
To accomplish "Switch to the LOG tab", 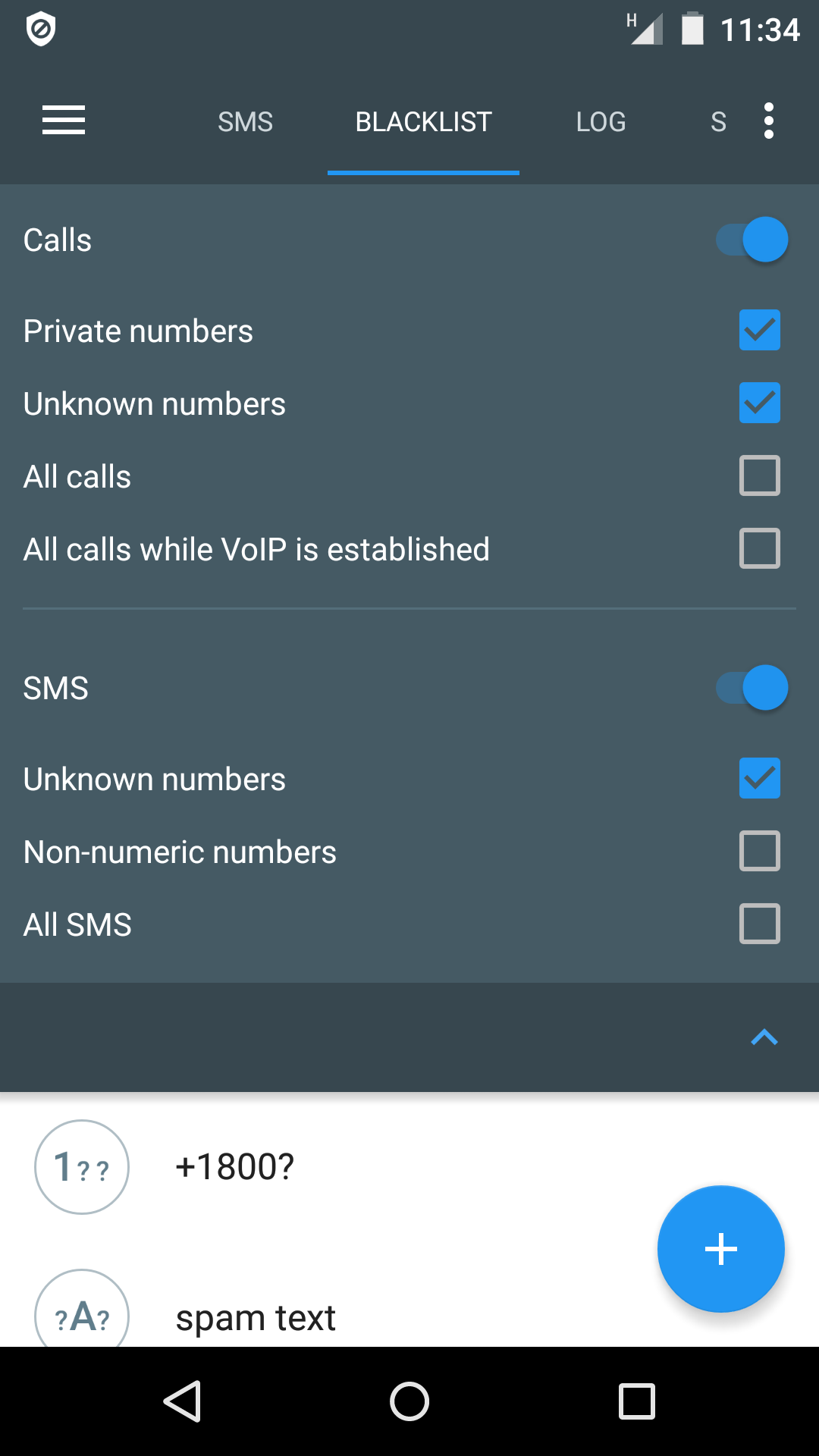I will pyautogui.click(x=601, y=122).
